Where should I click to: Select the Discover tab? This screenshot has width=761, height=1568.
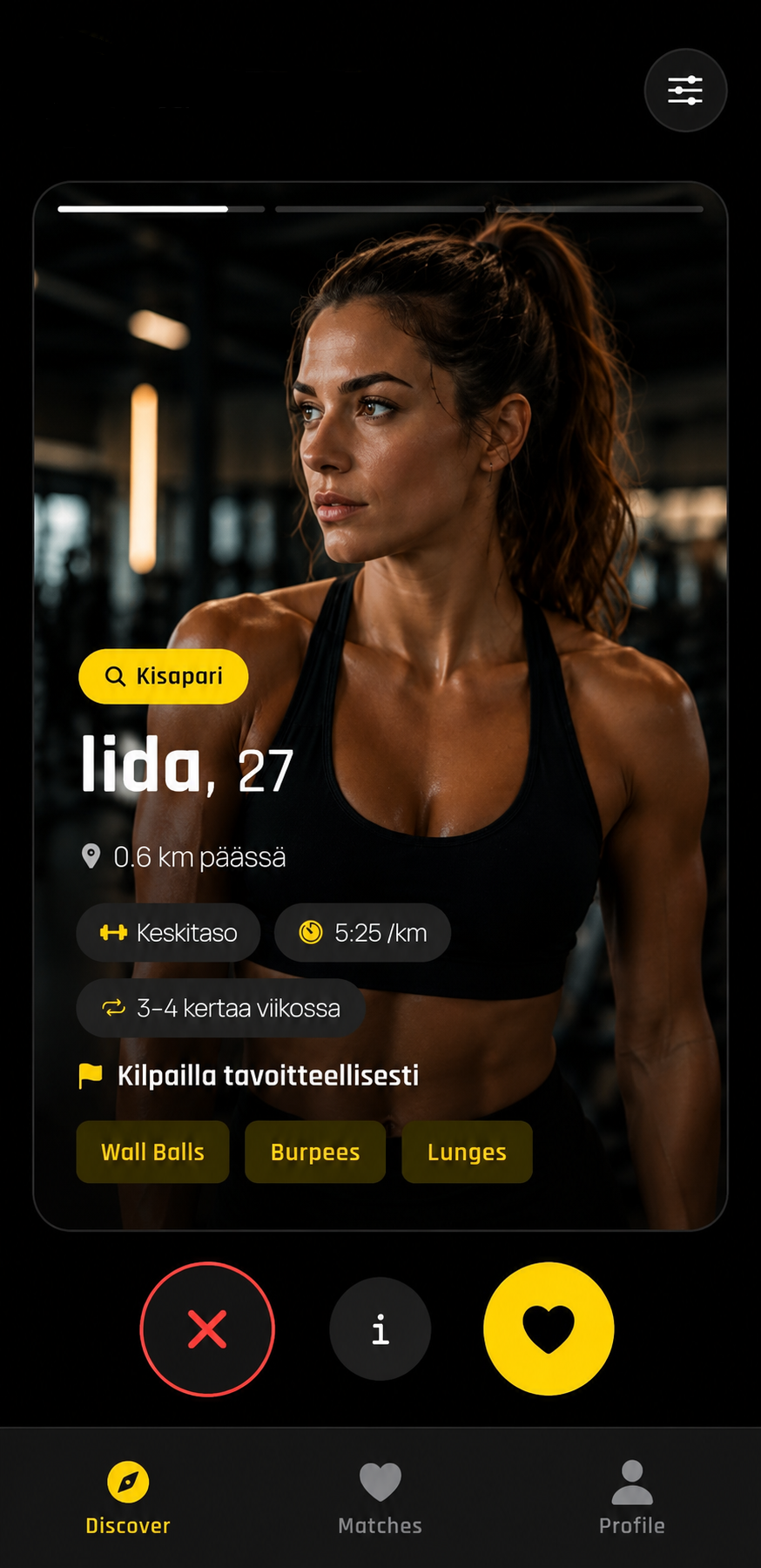pyautogui.click(x=128, y=1499)
